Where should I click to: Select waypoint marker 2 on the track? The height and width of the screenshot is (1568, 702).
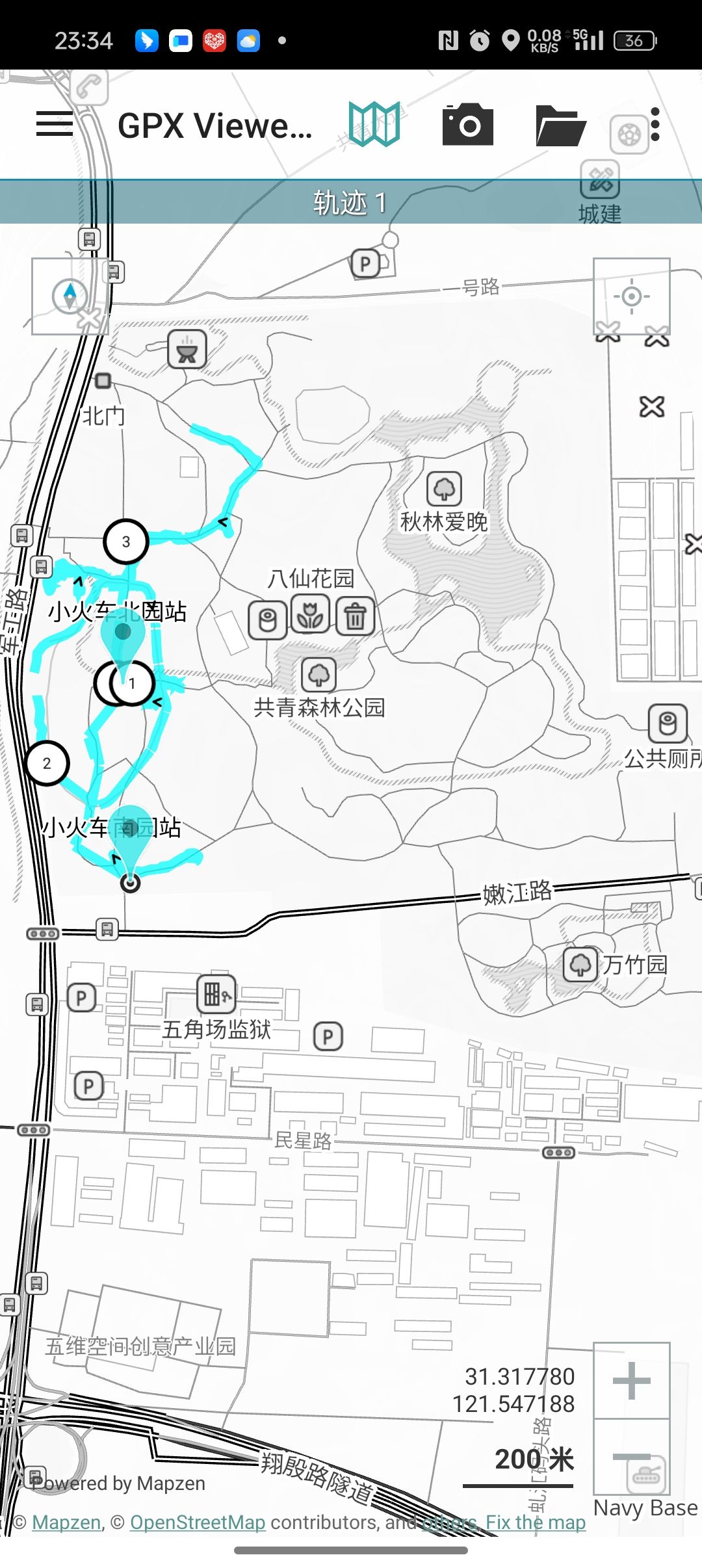pyautogui.click(x=47, y=763)
